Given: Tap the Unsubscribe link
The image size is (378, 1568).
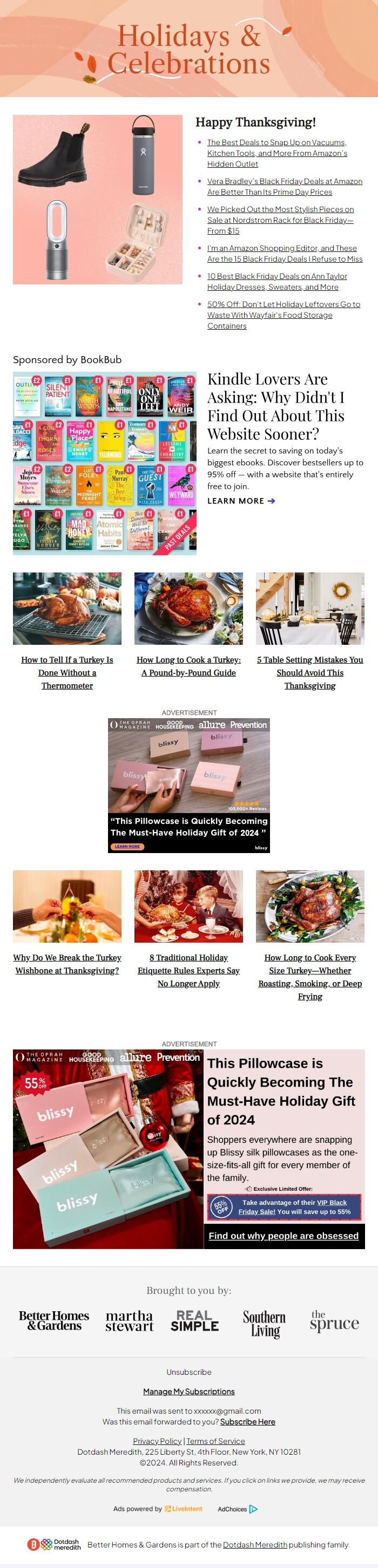Looking at the screenshot, I should pos(188,1372).
